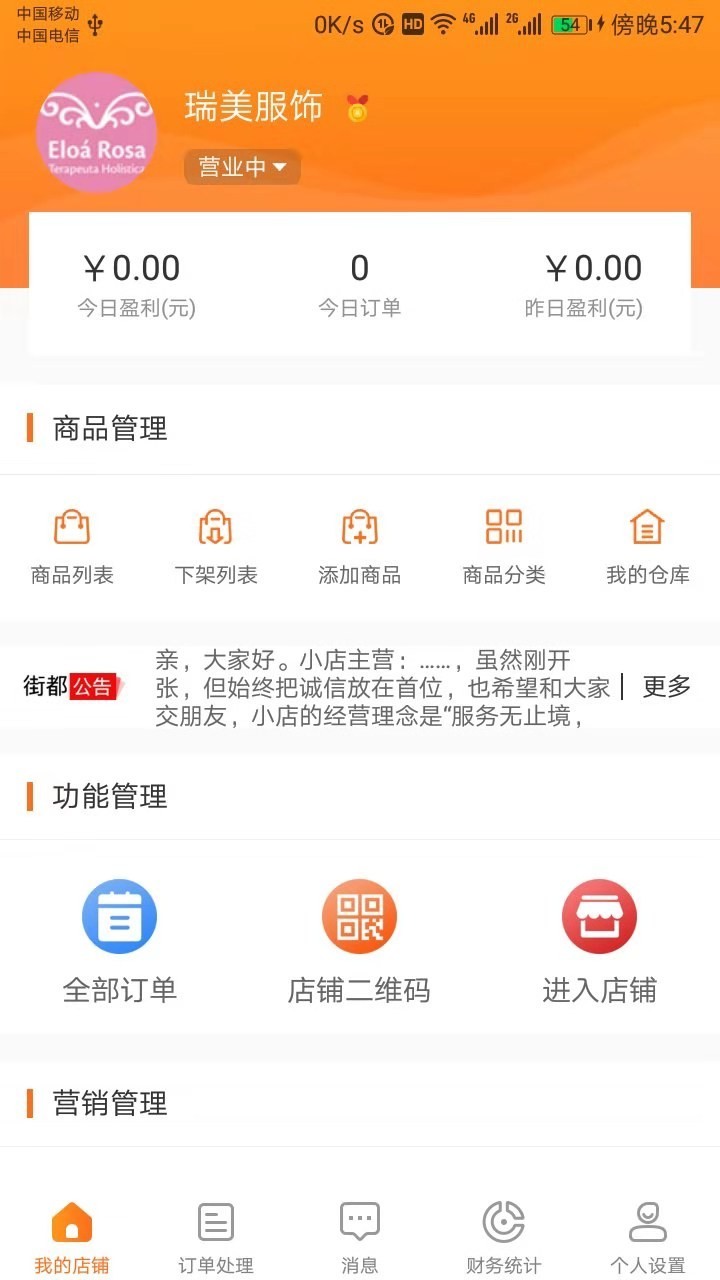This screenshot has width=720, height=1280.
Task: Open 商品分类 categories
Action: 504,546
